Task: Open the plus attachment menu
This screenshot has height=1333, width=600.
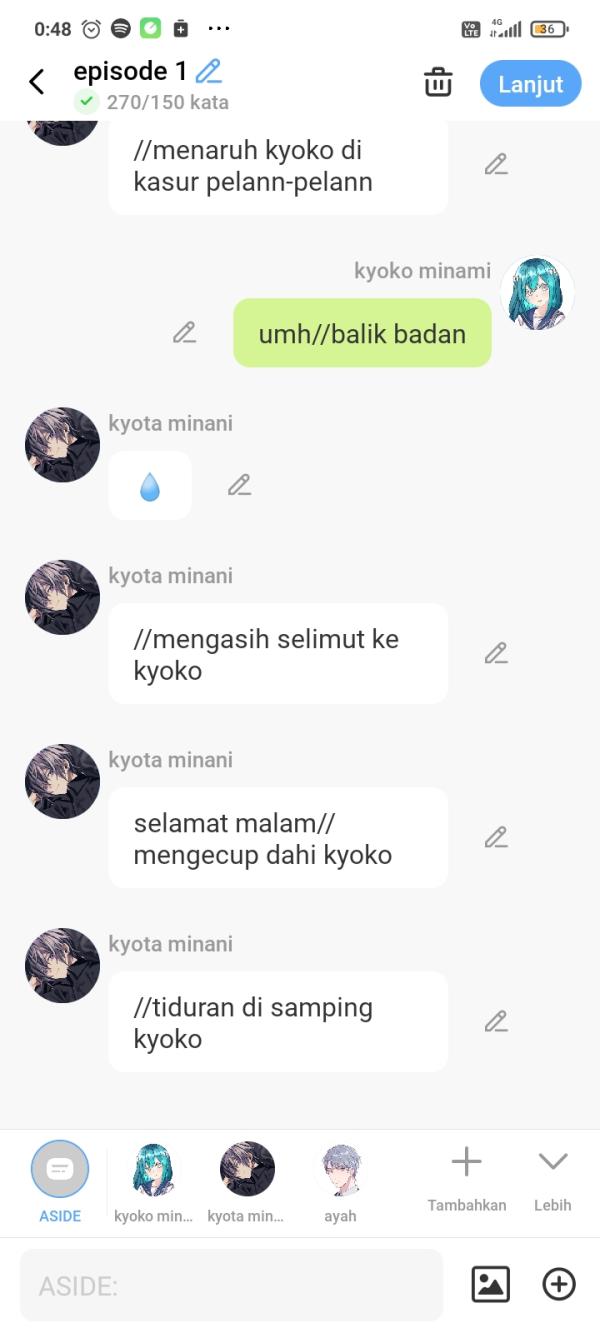Action: point(559,1285)
